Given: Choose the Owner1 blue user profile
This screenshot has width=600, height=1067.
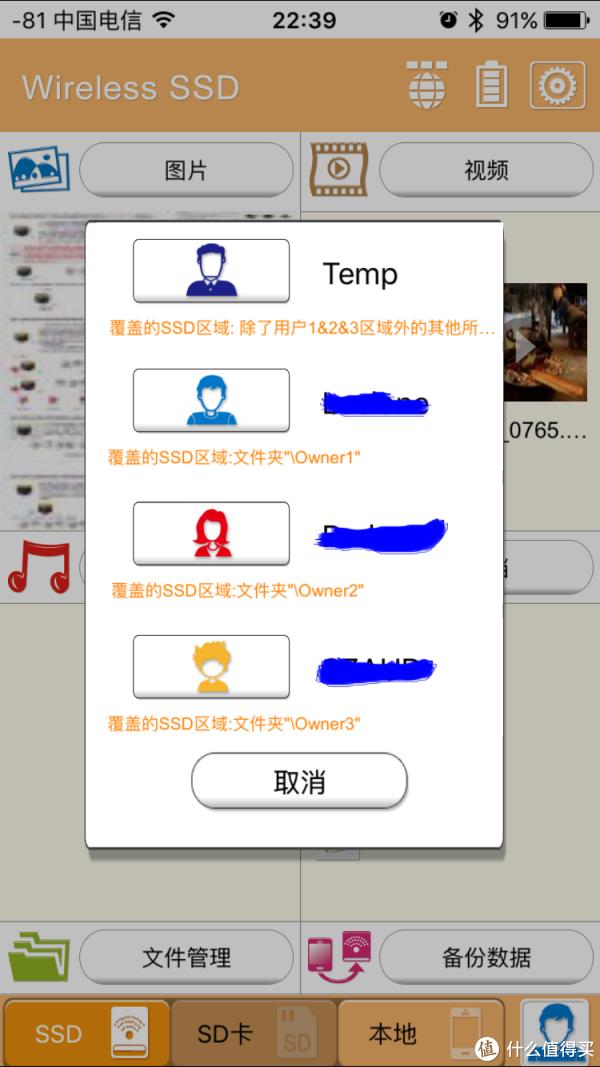Looking at the screenshot, I should click(x=211, y=400).
